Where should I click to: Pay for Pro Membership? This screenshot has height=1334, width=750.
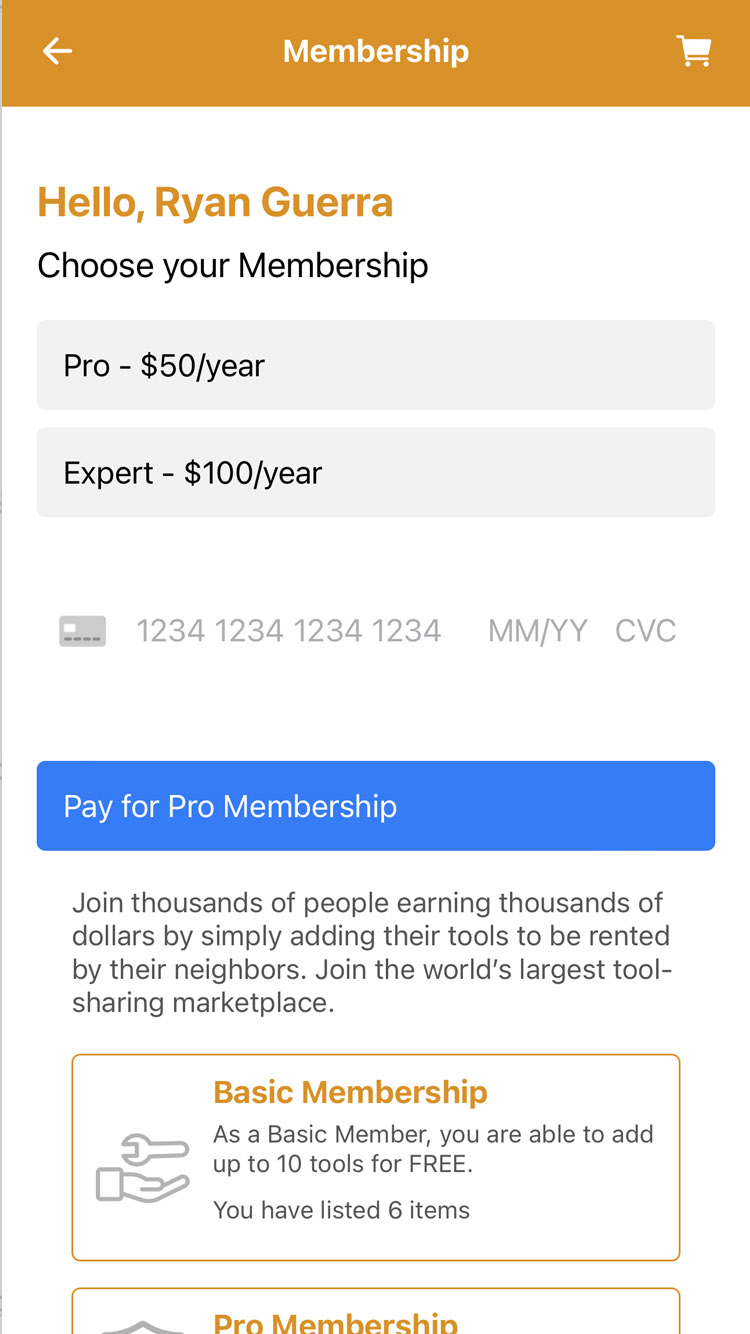coord(376,806)
